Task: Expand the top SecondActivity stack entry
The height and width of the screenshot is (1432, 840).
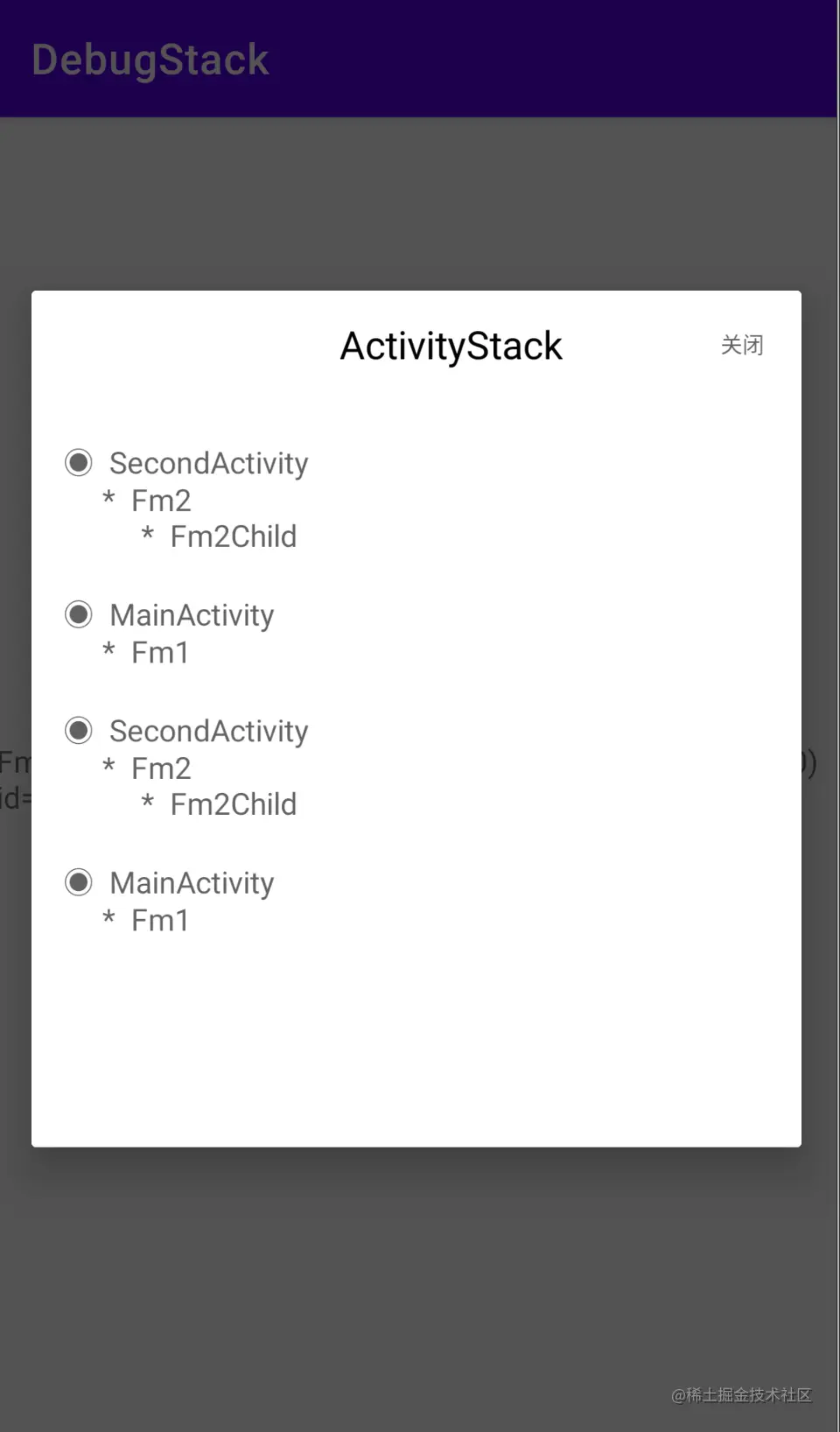Action: pyautogui.click(x=207, y=462)
